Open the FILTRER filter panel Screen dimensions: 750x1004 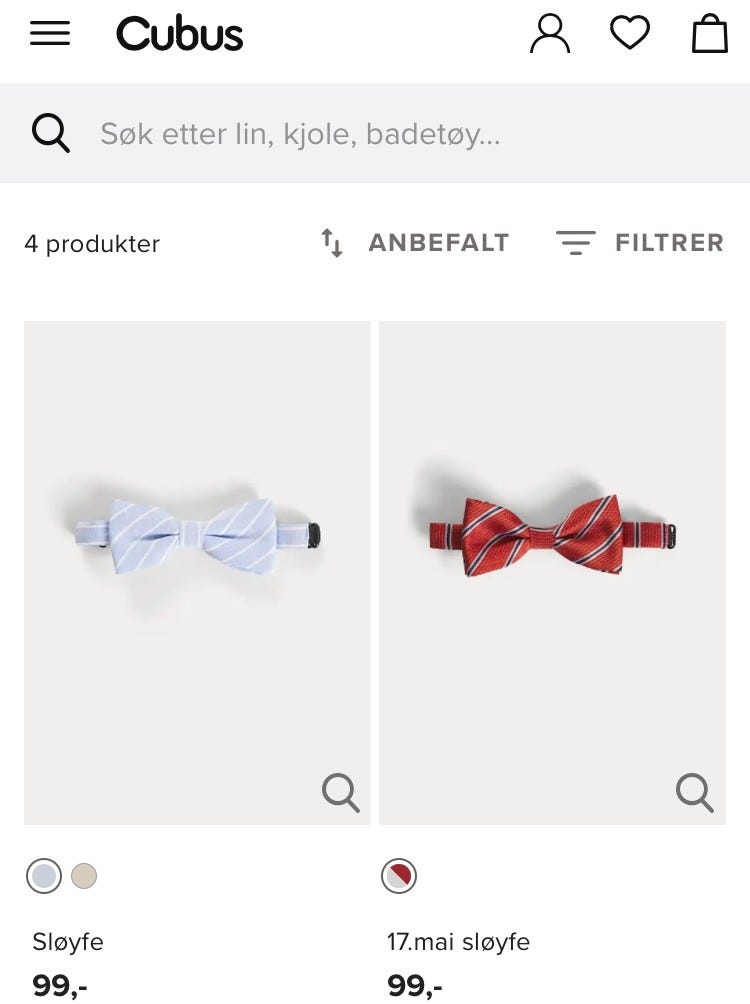pos(669,242)
